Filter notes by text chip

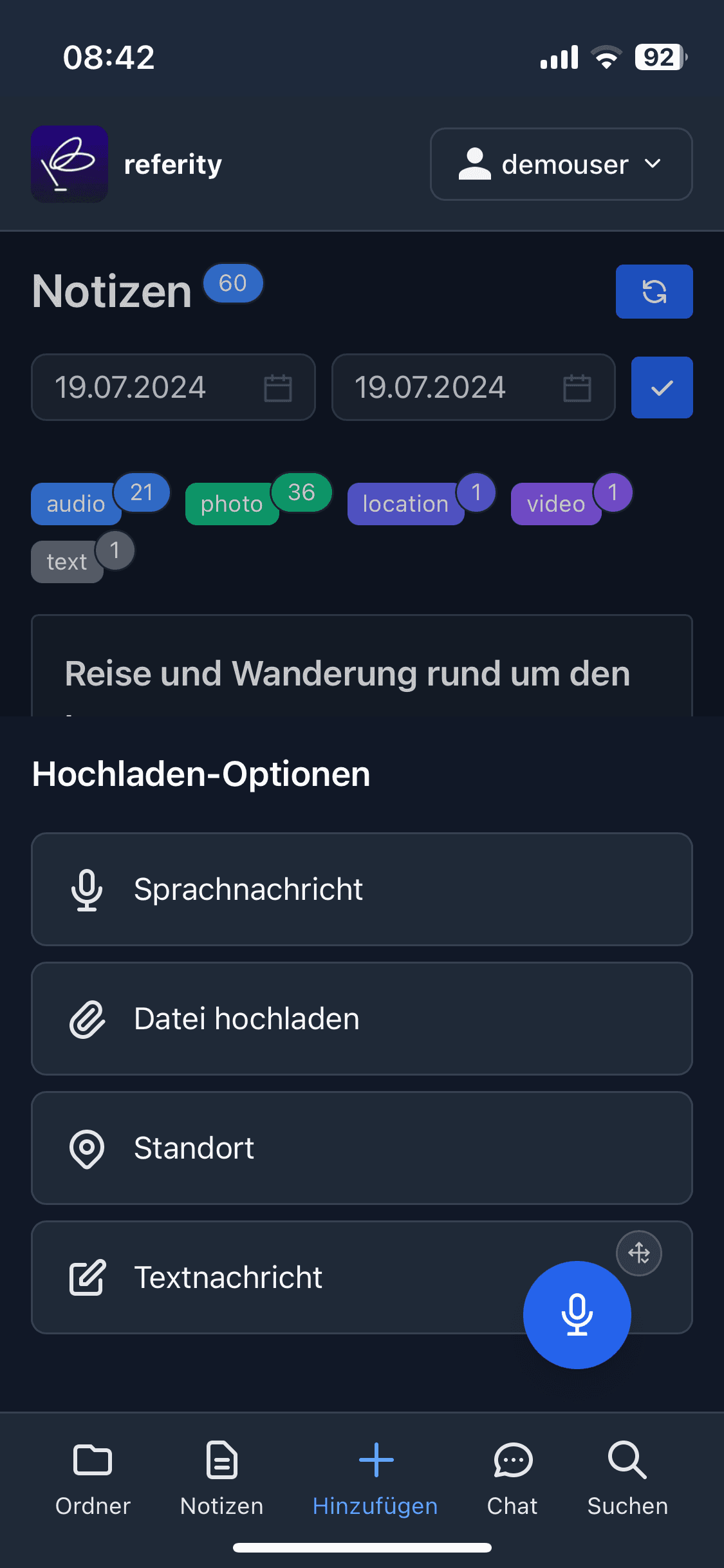[x=67, y=562]
